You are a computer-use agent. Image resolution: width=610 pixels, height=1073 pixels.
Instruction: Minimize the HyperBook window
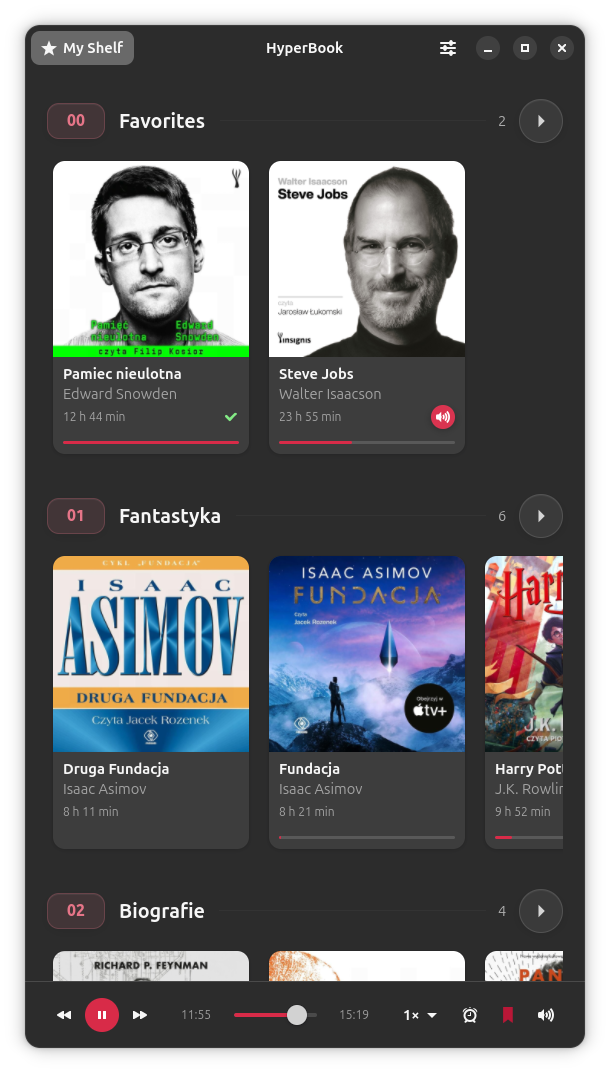tap(488, 48)
